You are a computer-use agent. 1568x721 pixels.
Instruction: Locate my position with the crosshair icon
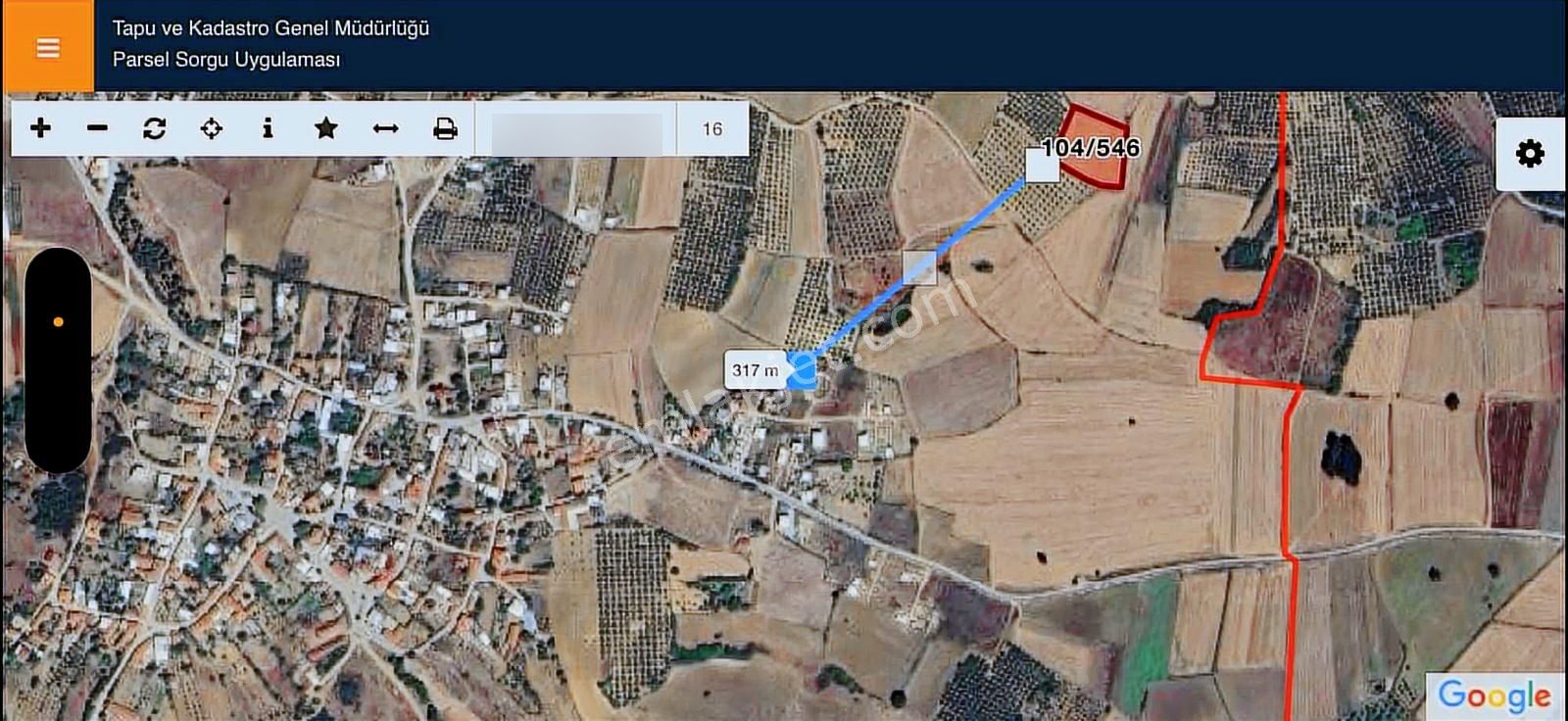click(x=211, y=128)
